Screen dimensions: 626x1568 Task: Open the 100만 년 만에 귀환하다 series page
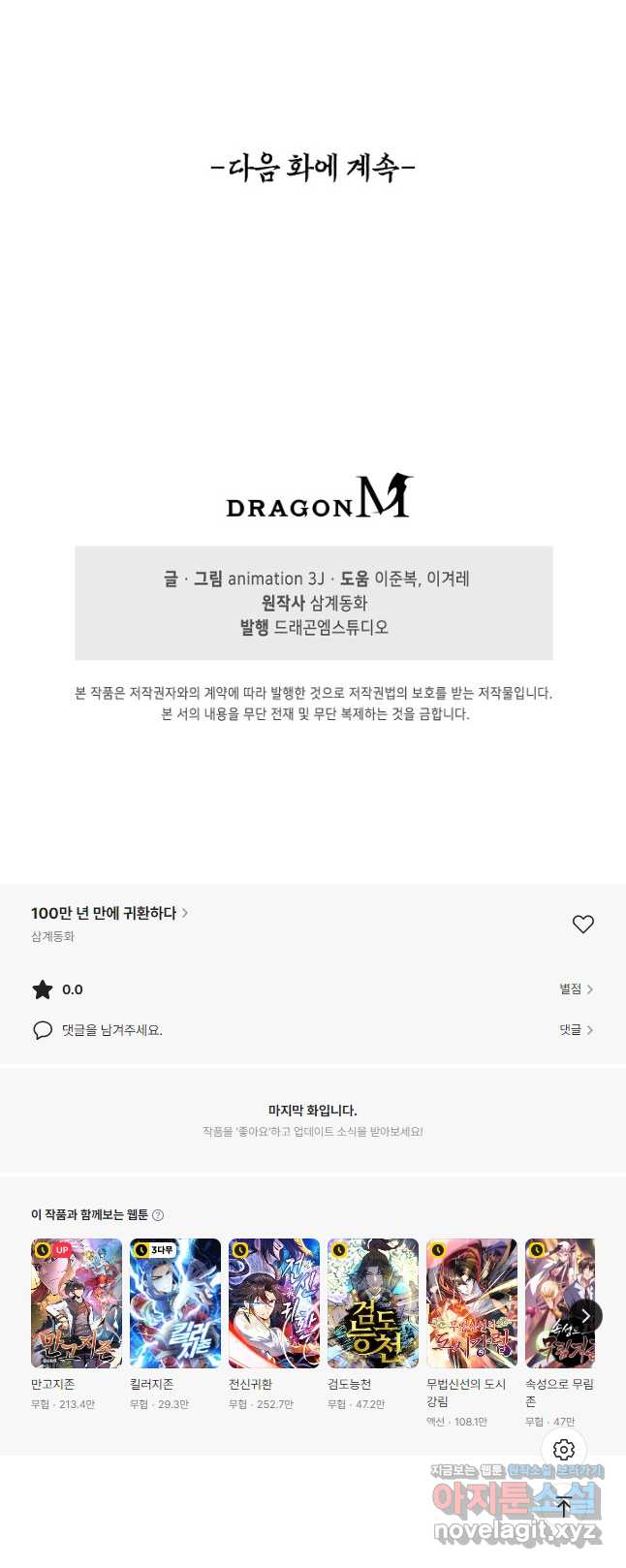click(x=109, y=913)
